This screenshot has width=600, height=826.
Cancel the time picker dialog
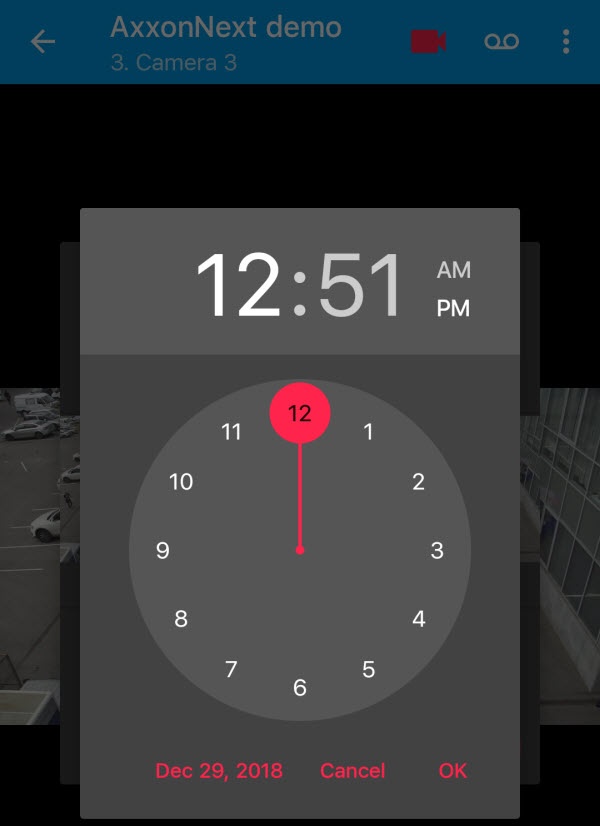click(352, 771)
